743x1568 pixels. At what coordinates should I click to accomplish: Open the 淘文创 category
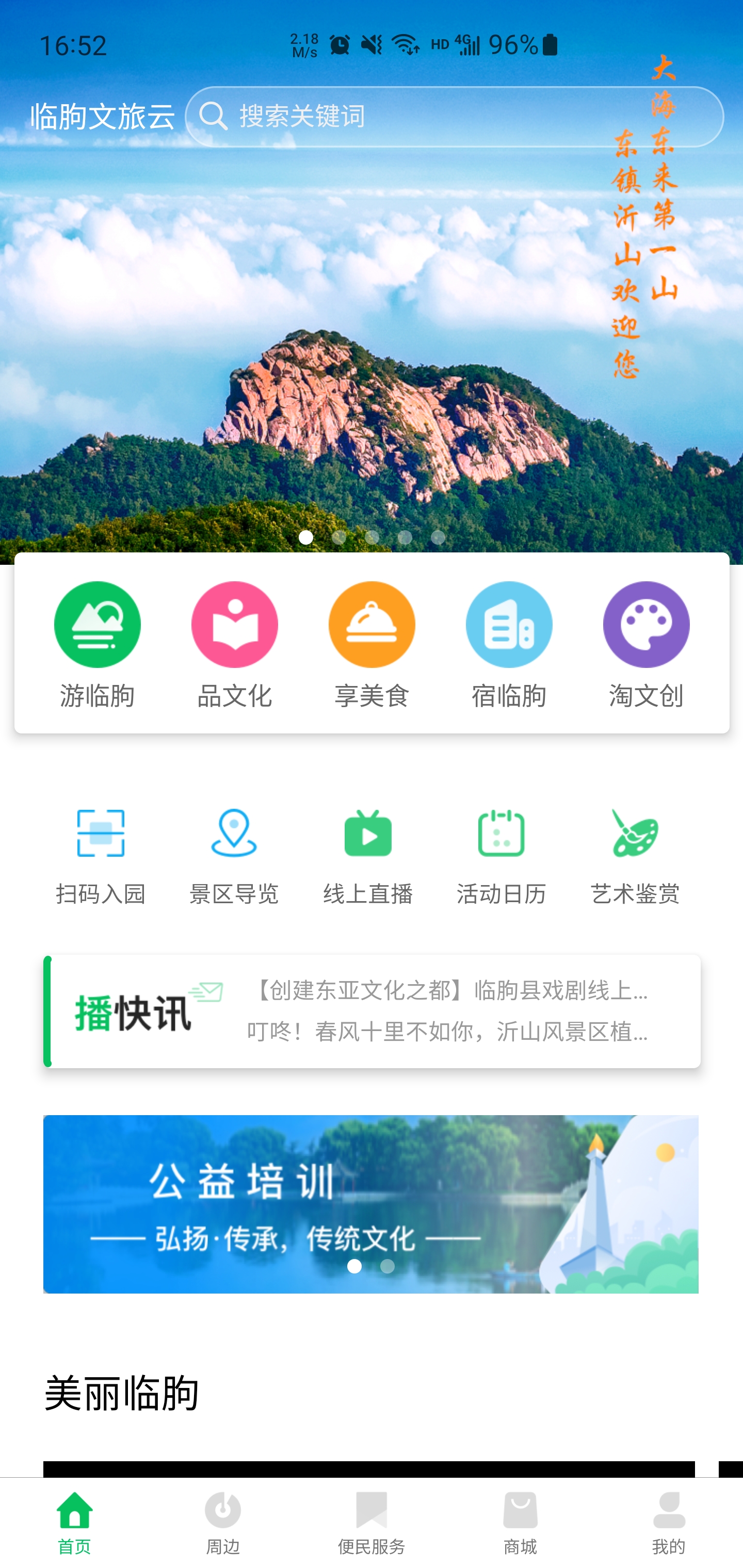point(645,643)
